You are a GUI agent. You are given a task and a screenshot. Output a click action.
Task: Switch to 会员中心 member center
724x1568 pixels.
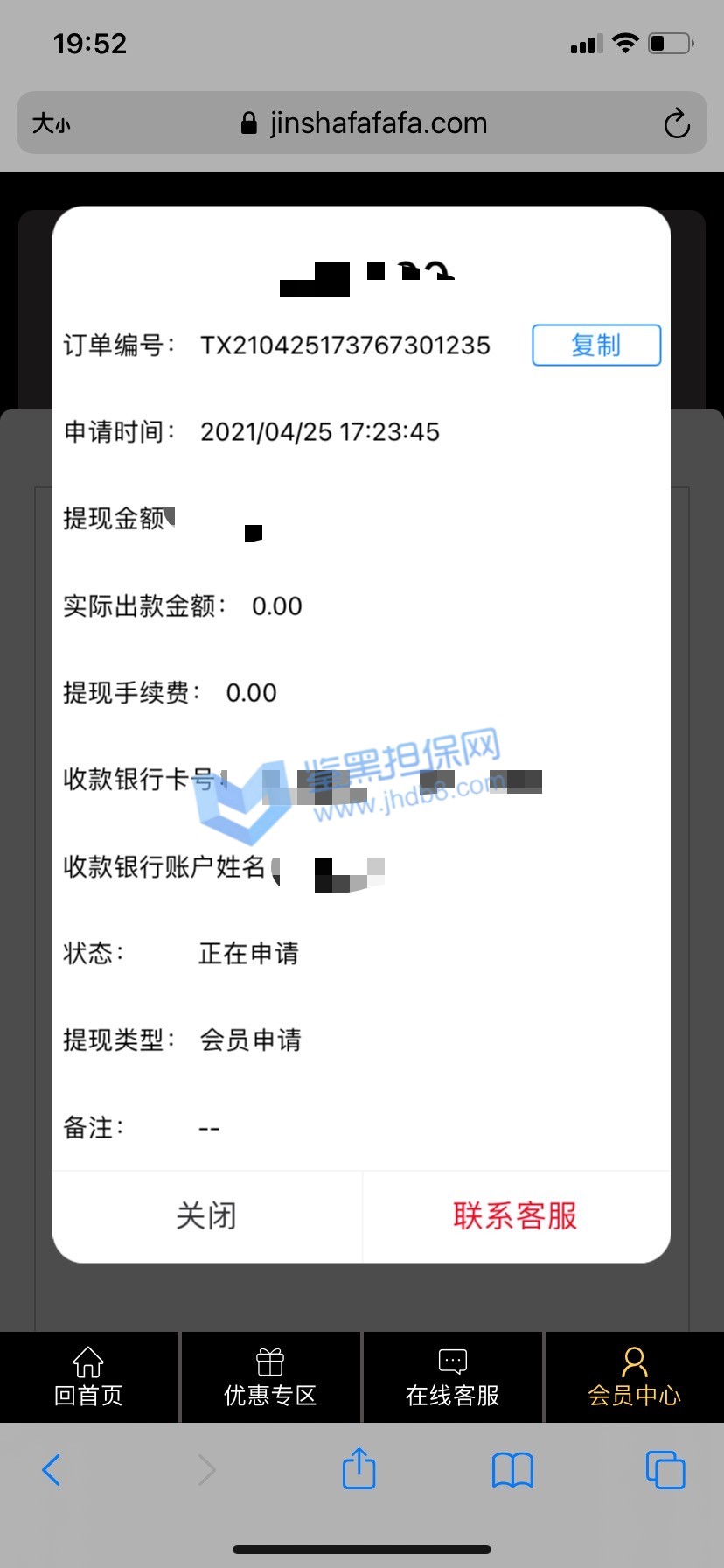[634, 1376]
